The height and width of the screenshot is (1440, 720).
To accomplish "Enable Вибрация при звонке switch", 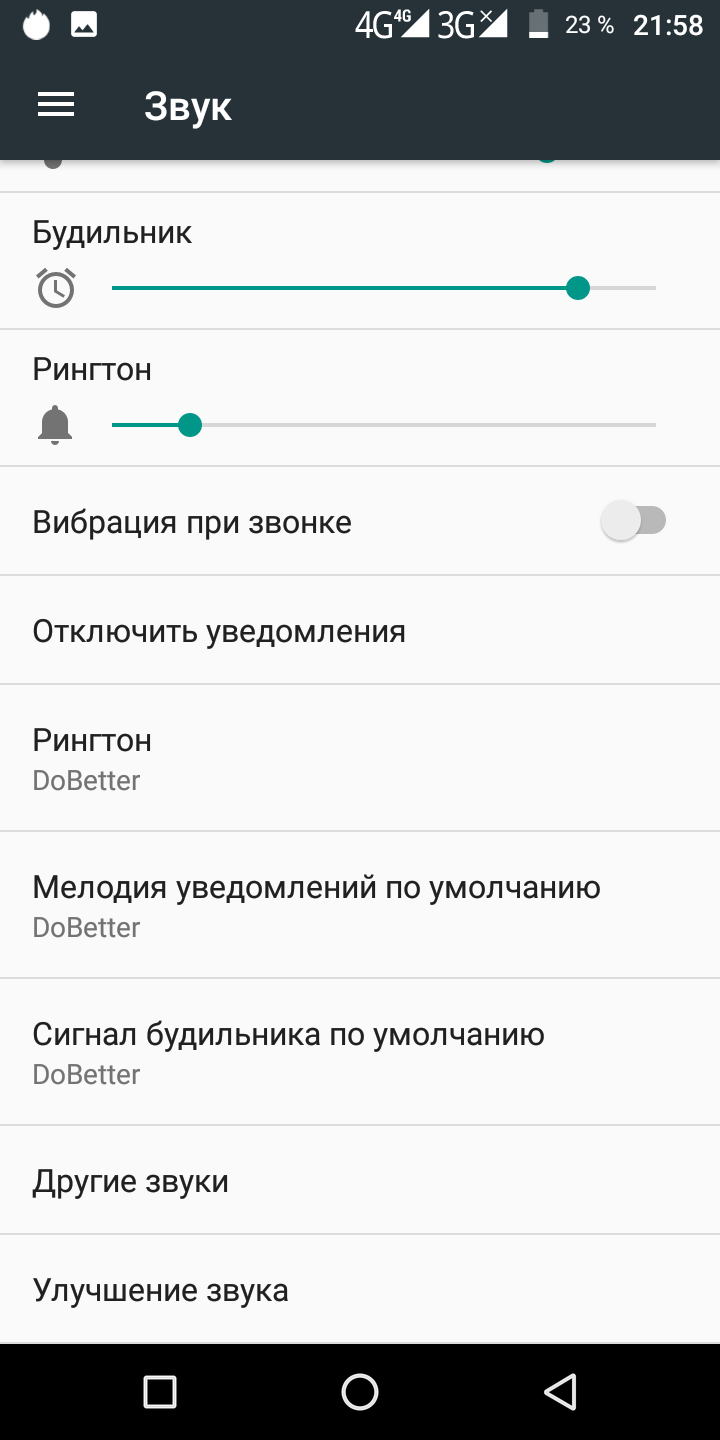I will [634, 521].
